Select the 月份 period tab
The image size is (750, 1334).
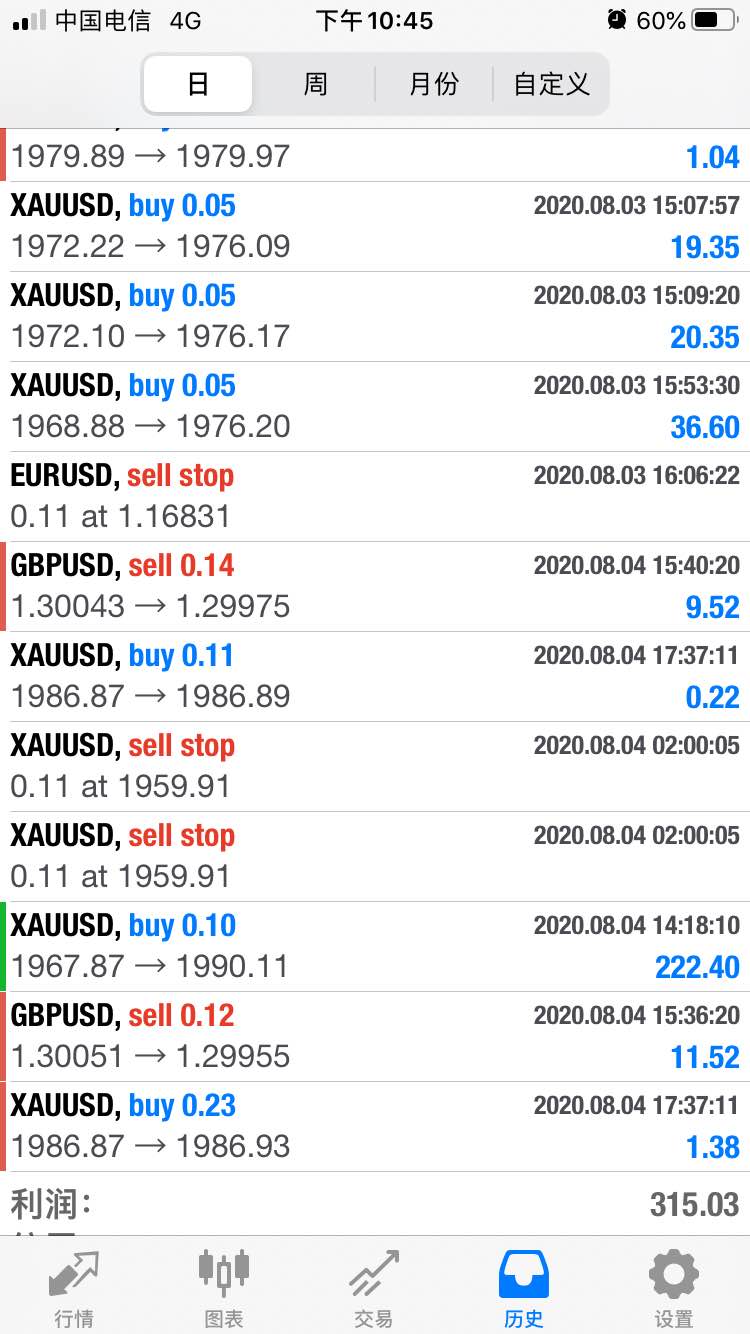coord(434,84)
